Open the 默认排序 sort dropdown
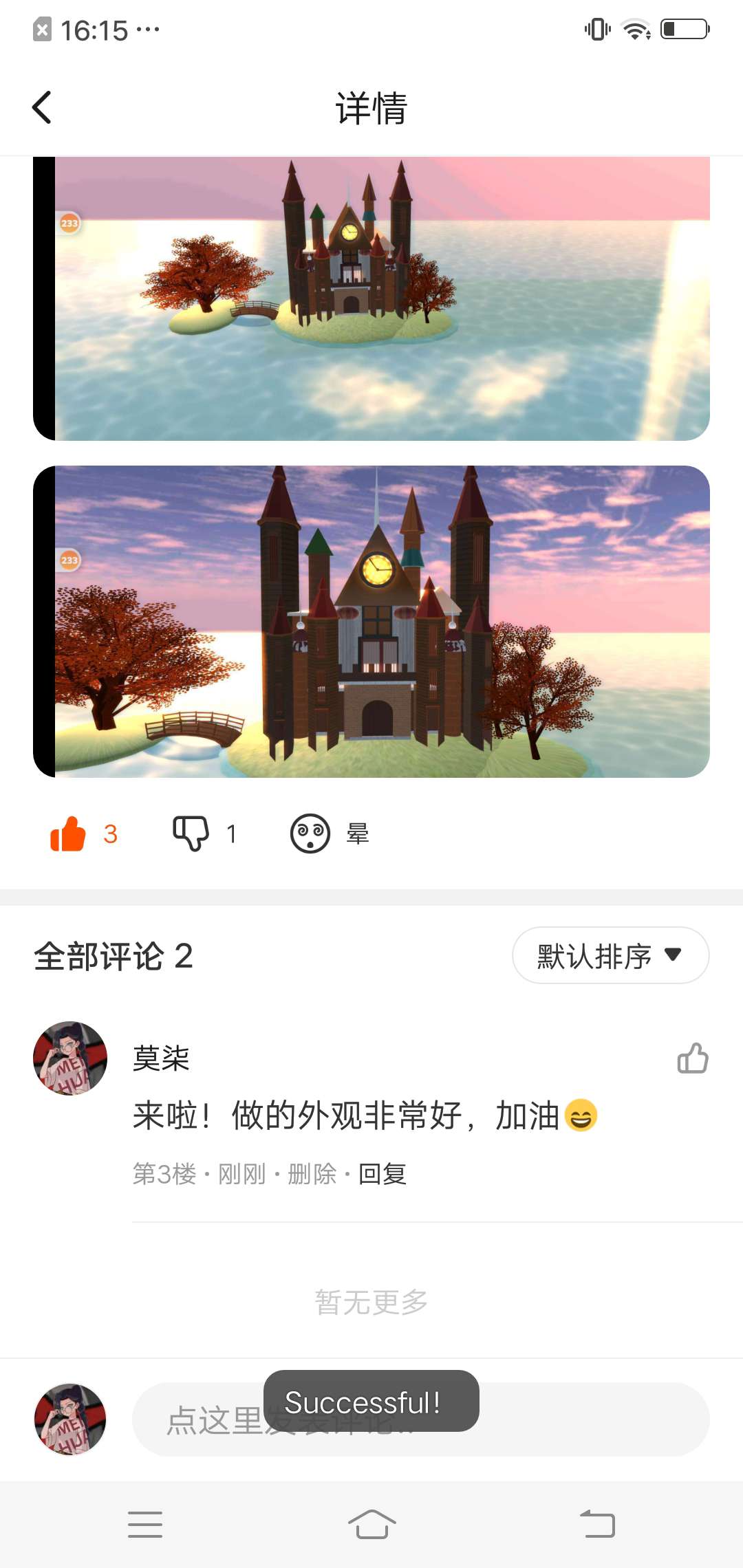This screenshot has width=743, height=1568. [610, 955]
